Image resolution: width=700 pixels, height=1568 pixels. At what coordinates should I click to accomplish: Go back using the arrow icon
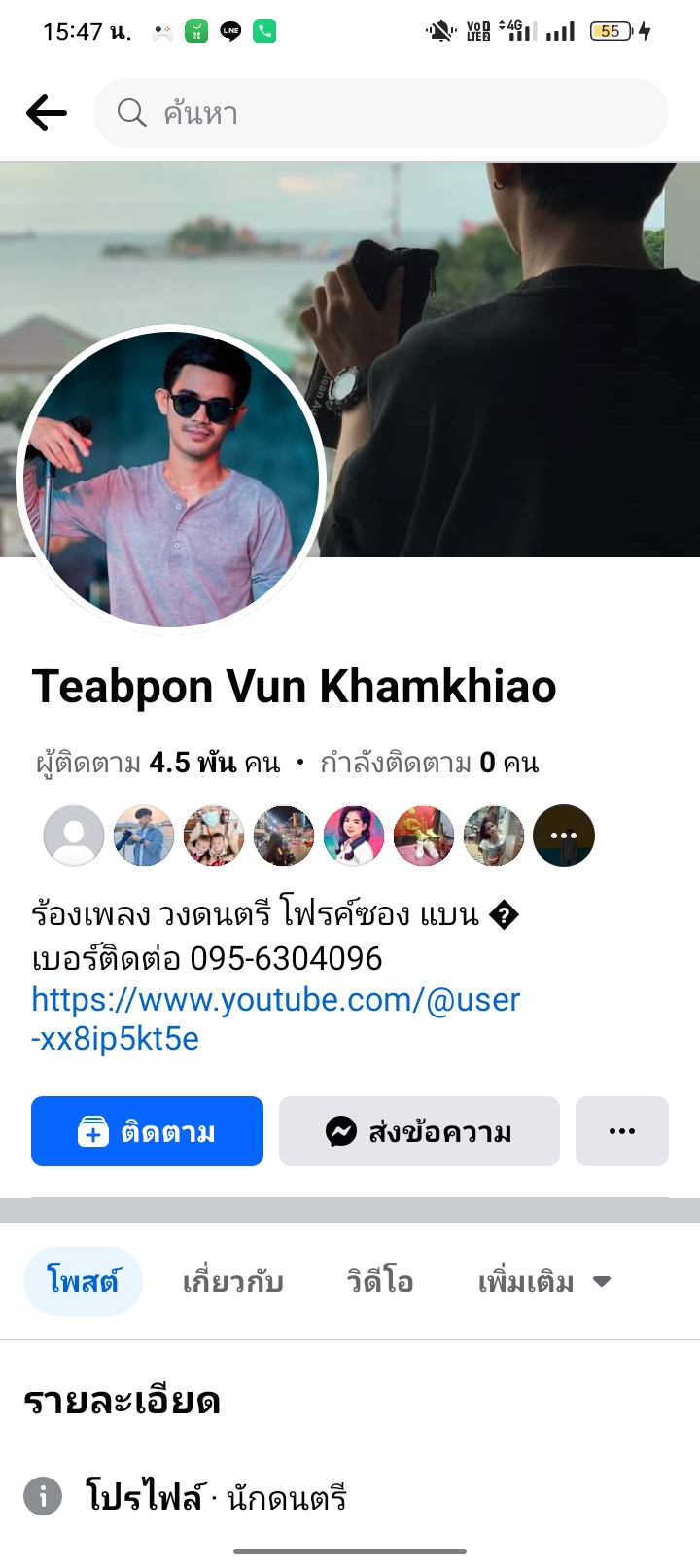pos(47,113)
